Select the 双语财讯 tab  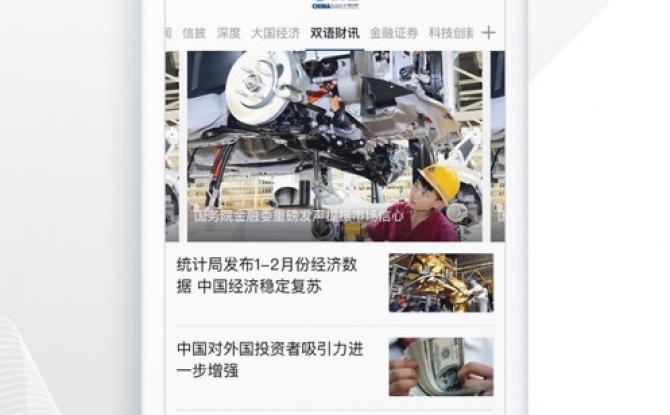click(334, 33)
